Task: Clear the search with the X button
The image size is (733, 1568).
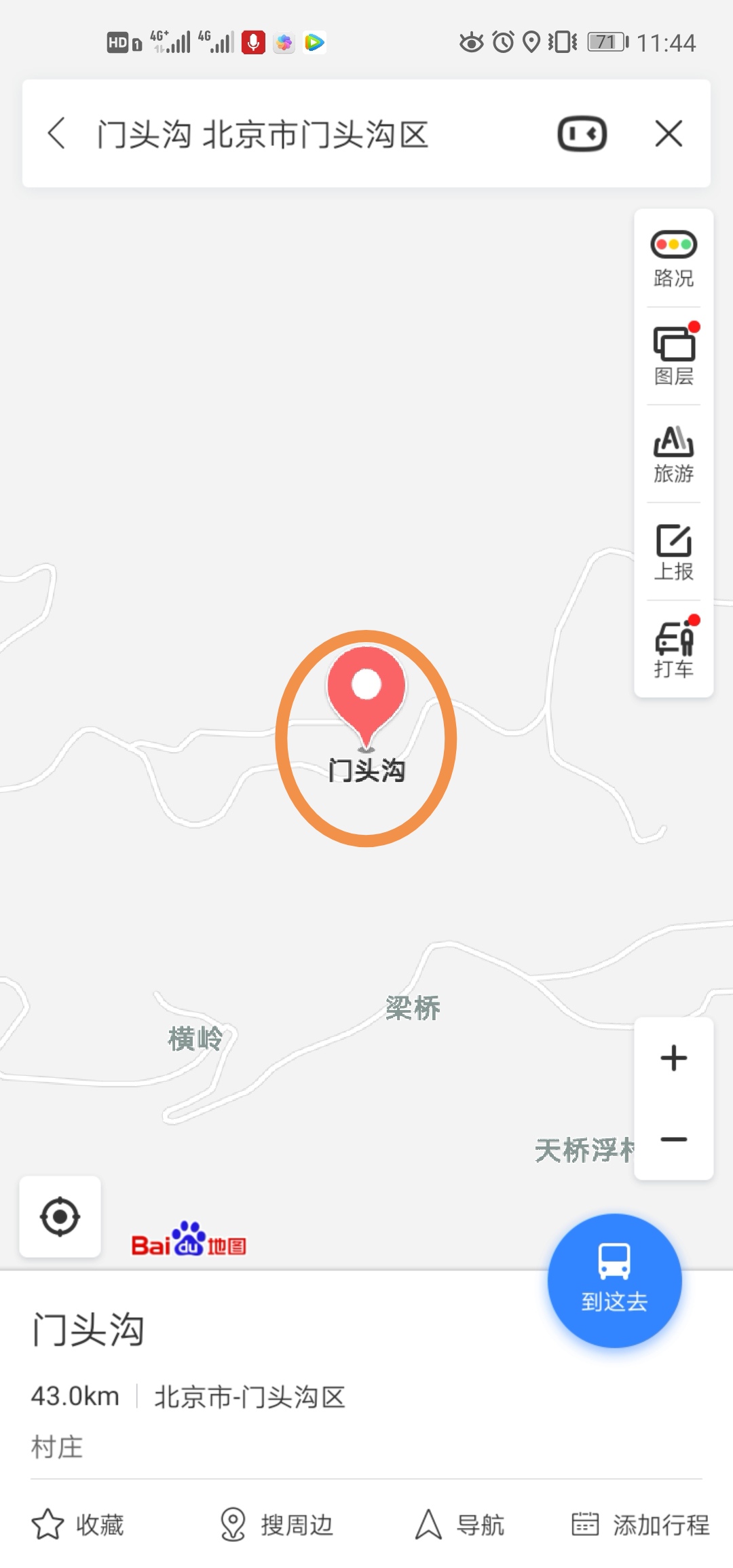Action: (x=669, y=133)
